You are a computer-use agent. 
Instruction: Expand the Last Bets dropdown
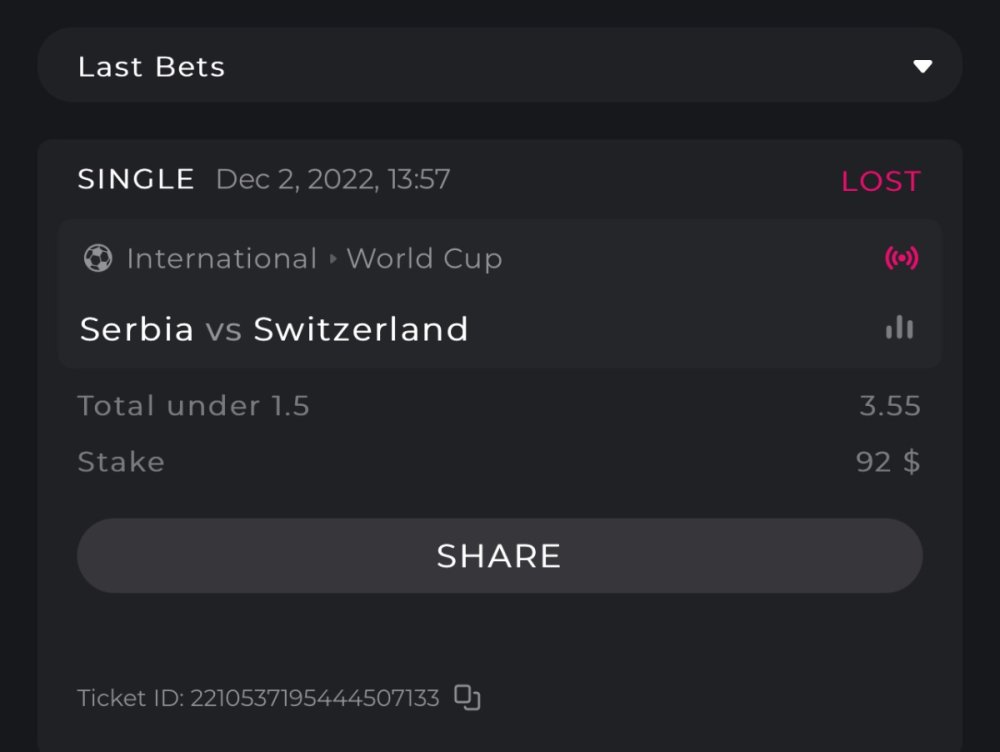[922, 67]
